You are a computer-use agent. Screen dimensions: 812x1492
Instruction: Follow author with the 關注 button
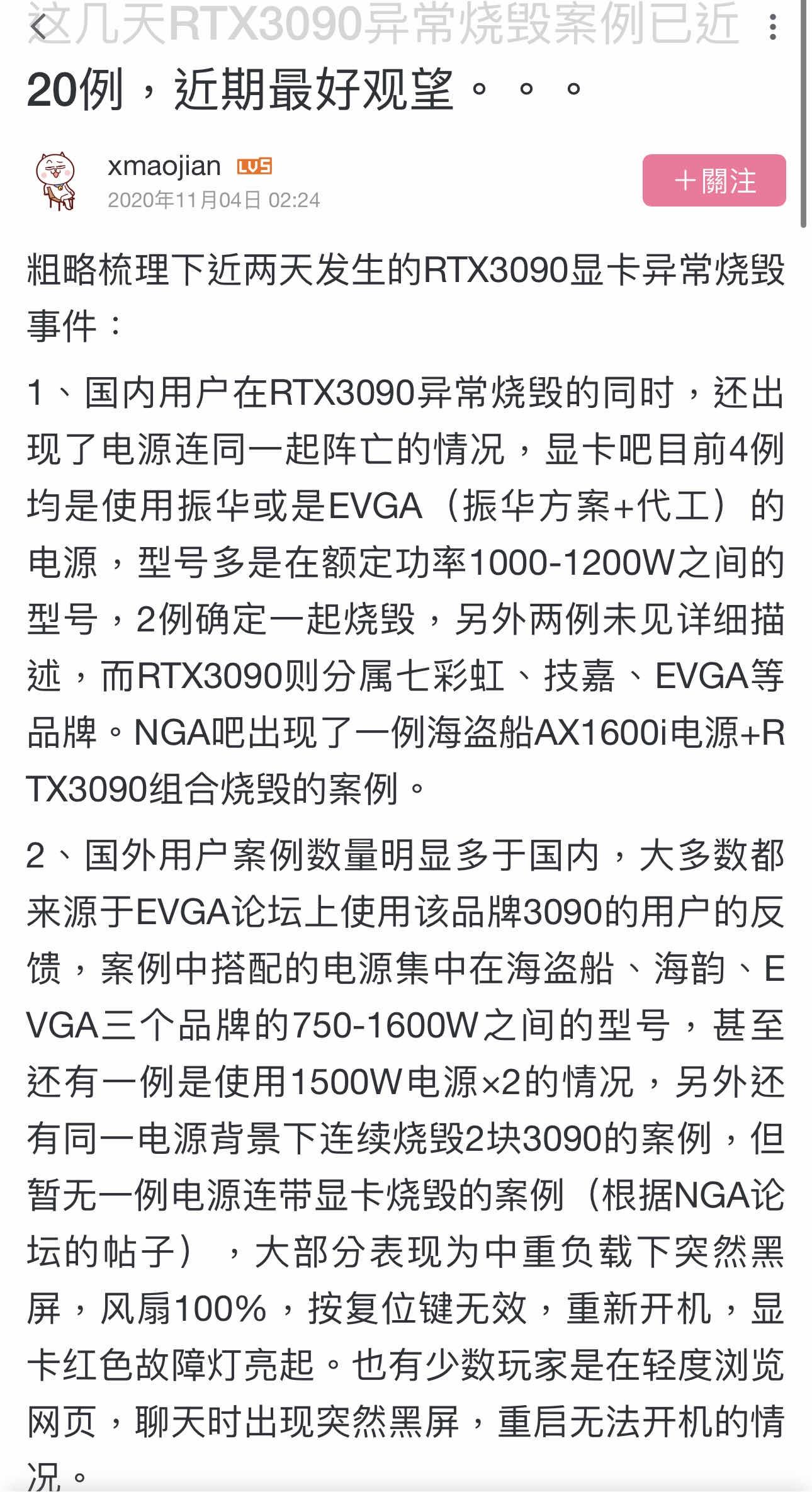pyautogui.click(x=714, y=181)
